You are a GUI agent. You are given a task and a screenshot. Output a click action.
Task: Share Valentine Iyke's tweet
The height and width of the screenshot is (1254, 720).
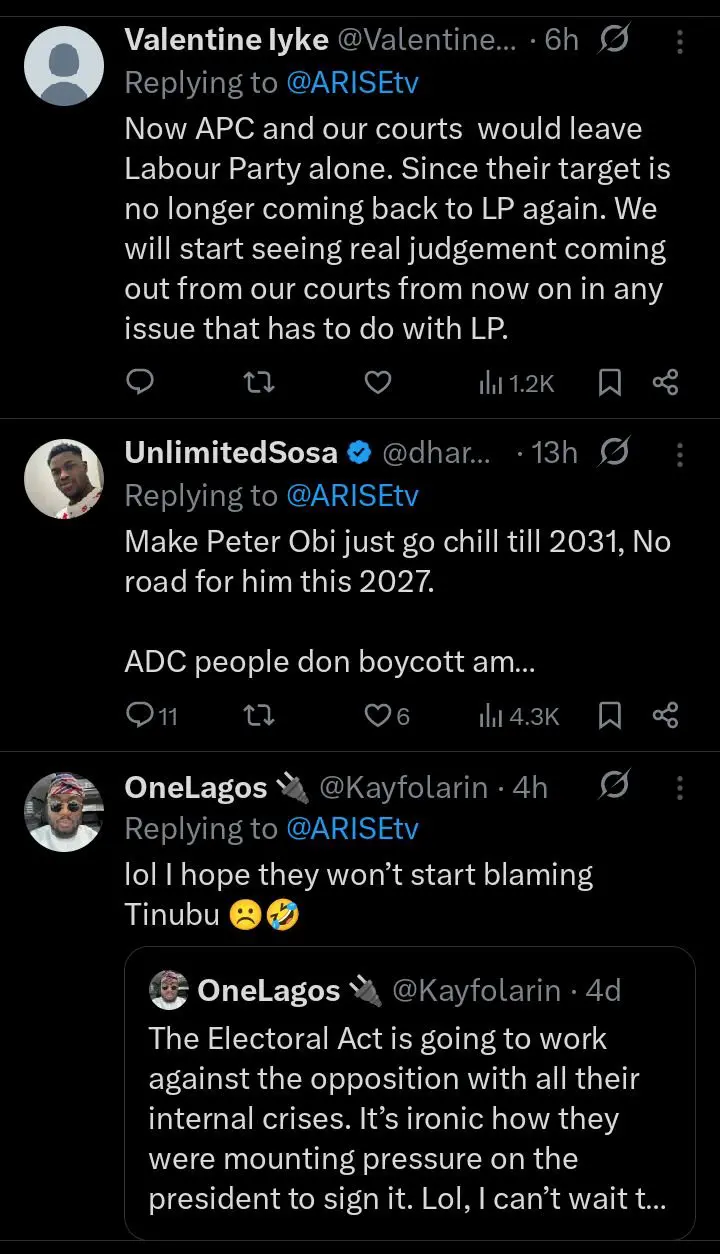(x=665, y=382)
